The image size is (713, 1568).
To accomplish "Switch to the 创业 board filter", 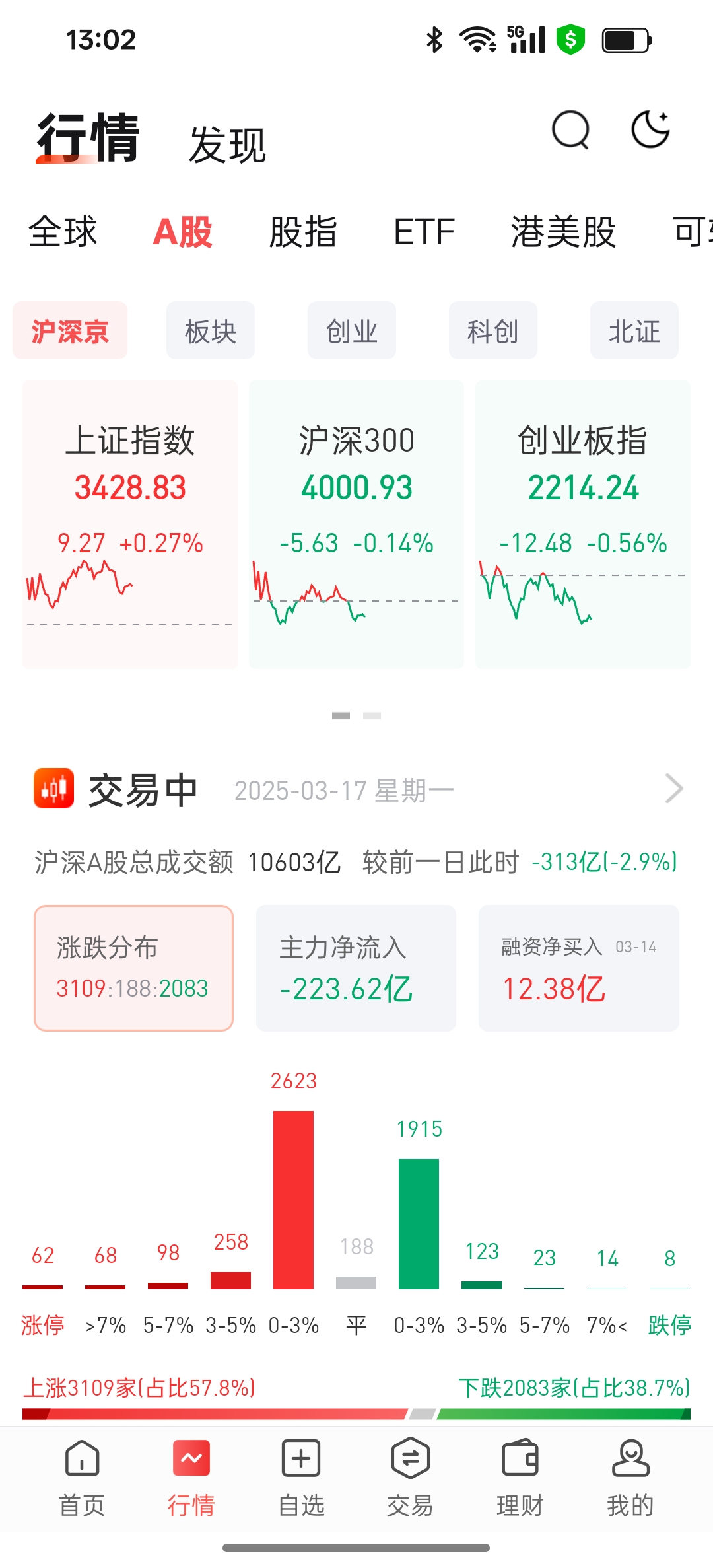I will point(351,331).
